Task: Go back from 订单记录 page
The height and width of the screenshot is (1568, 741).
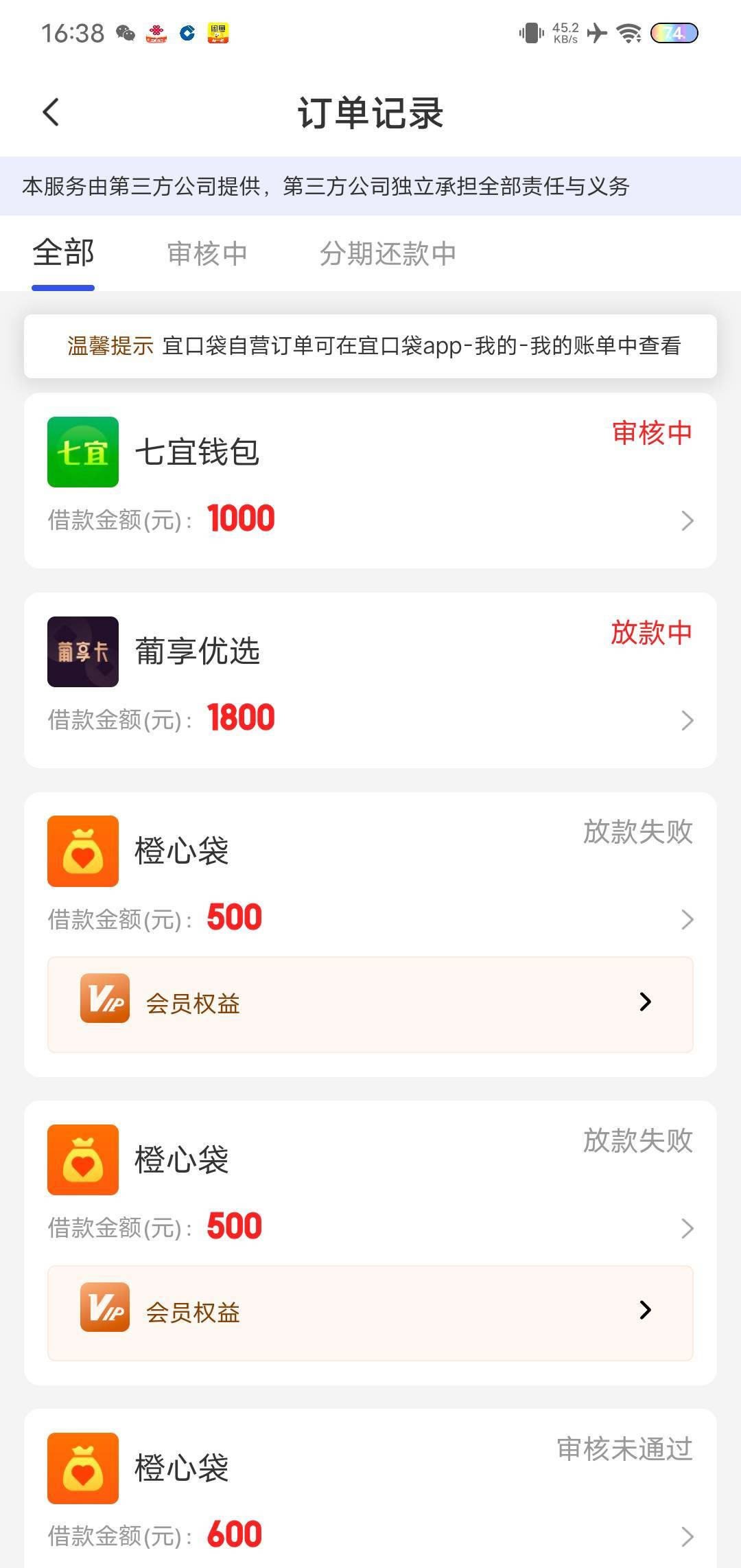Action: (x=51, y=112)
